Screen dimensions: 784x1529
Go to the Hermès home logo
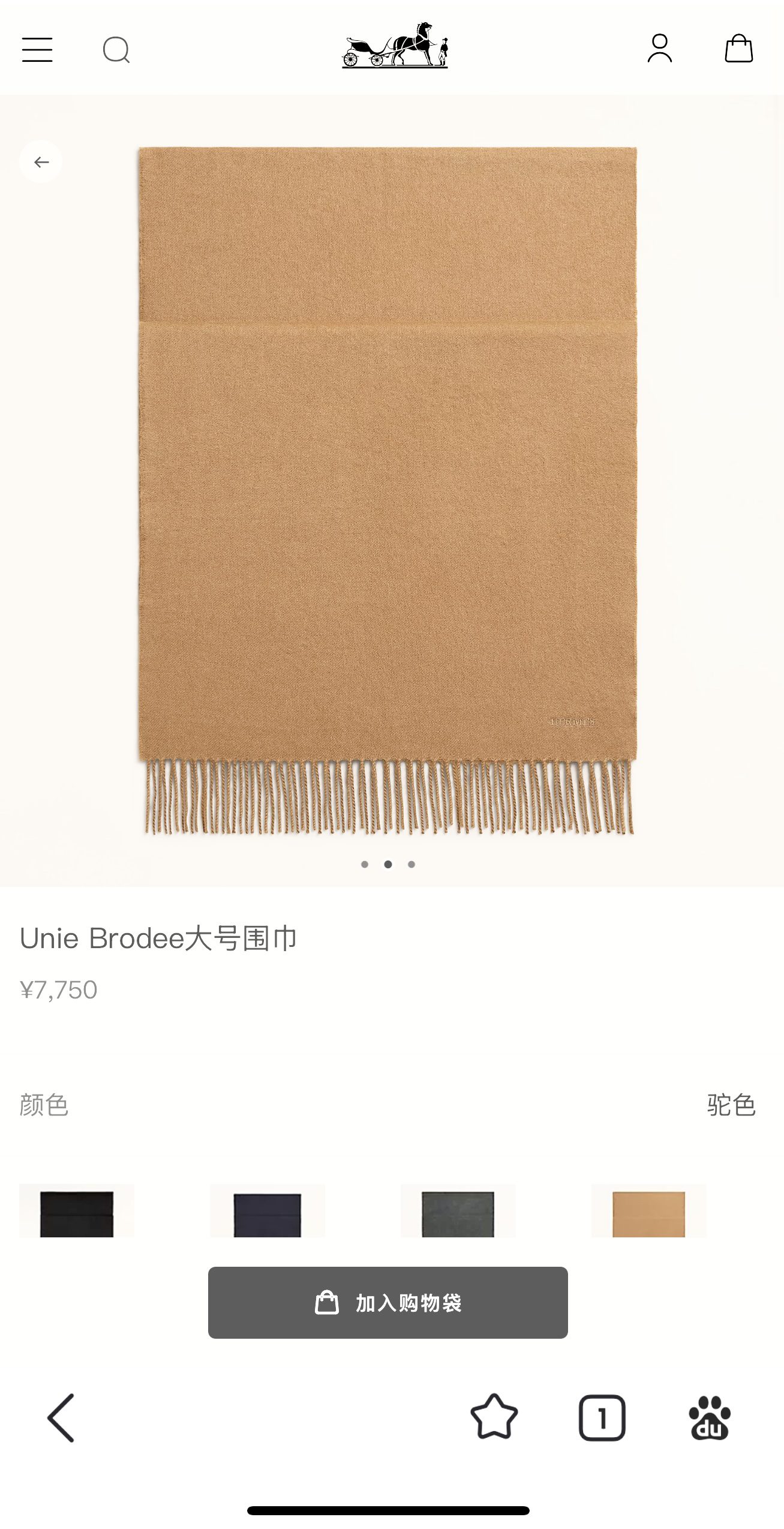pyautogui.click(x=395, y=46)
